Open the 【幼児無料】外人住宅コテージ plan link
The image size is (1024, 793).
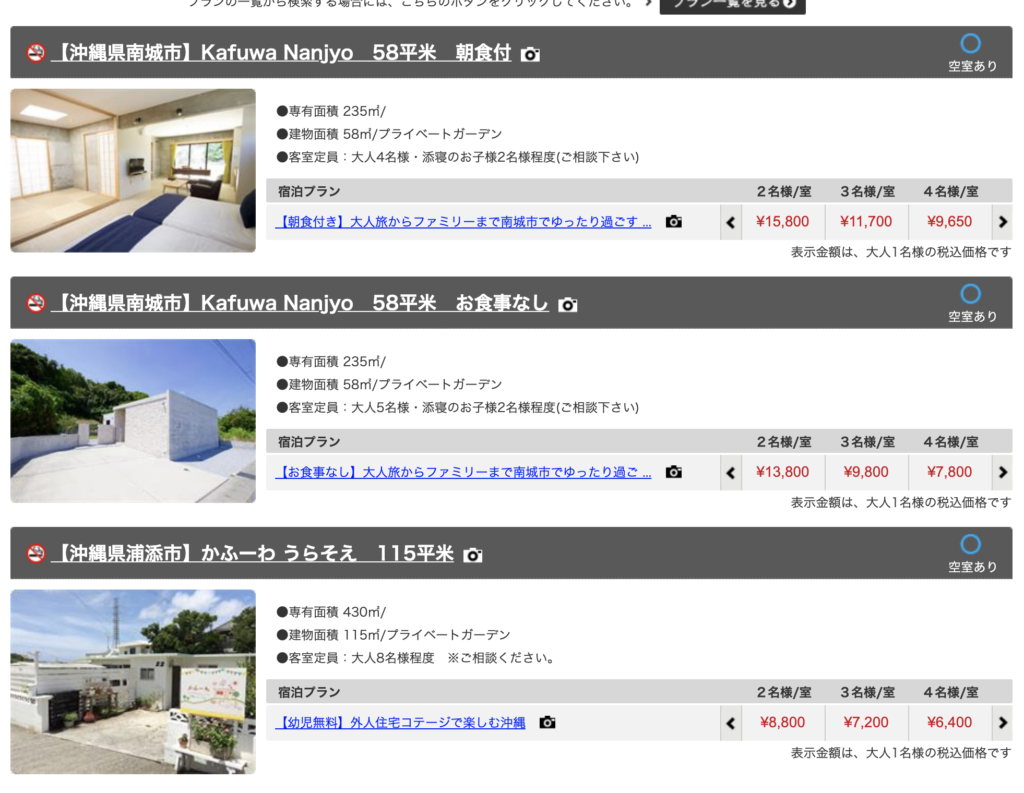[x=400, y=722]
